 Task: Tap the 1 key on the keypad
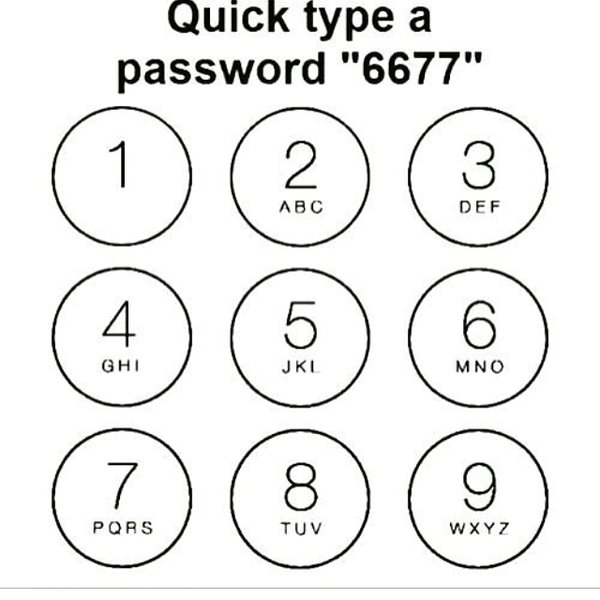point(120,177)
